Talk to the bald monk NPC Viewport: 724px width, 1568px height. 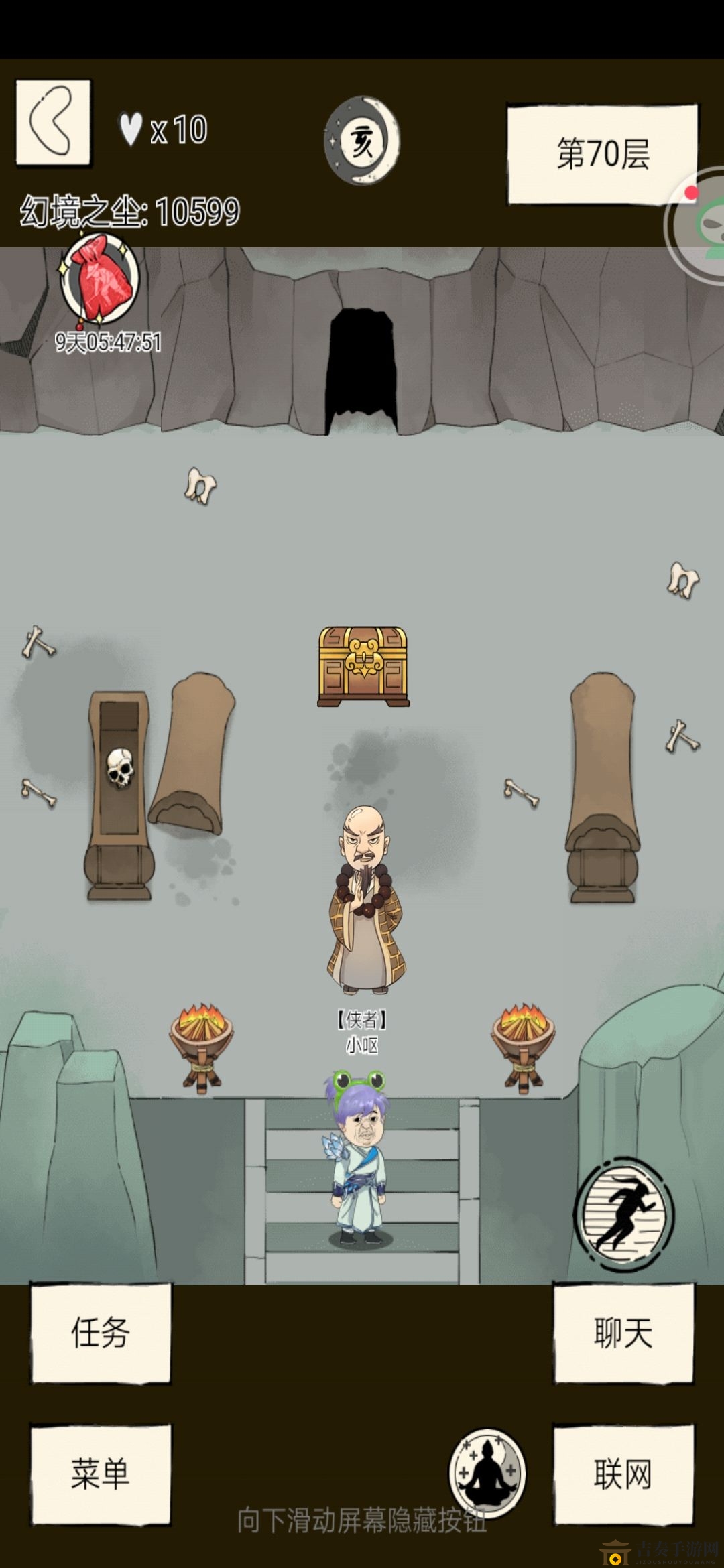tap(365, 899)
